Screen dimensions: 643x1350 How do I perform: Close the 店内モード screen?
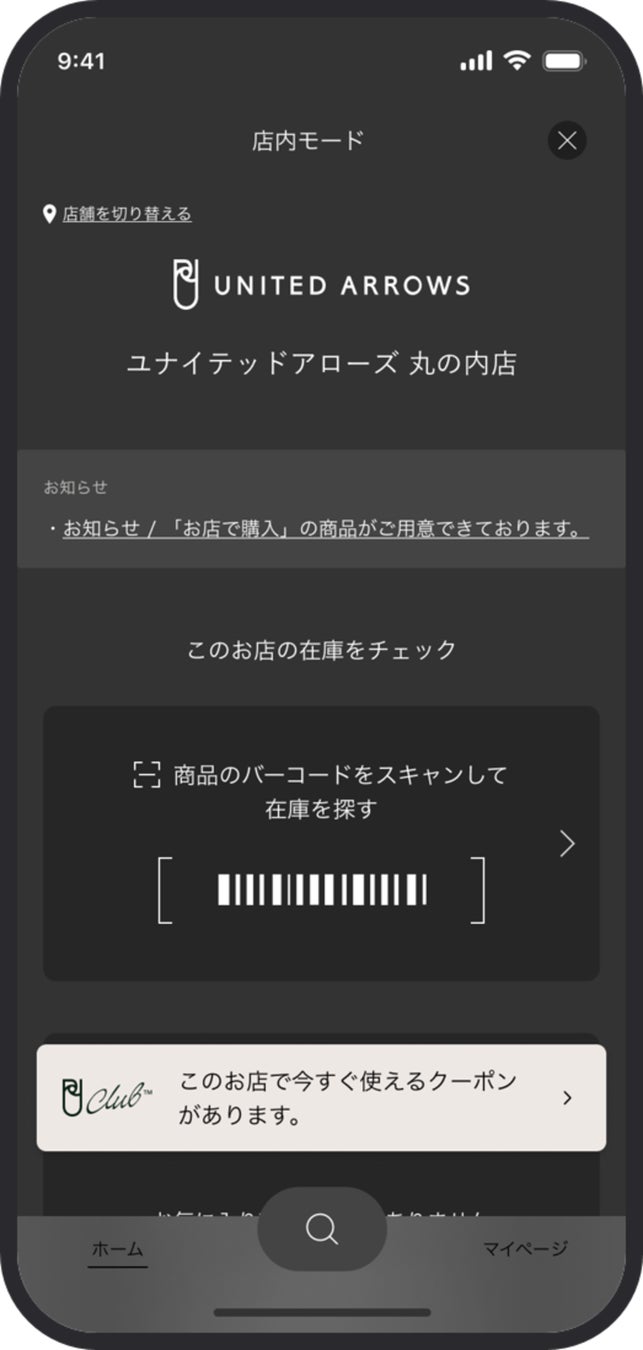(x=567, y=141)
